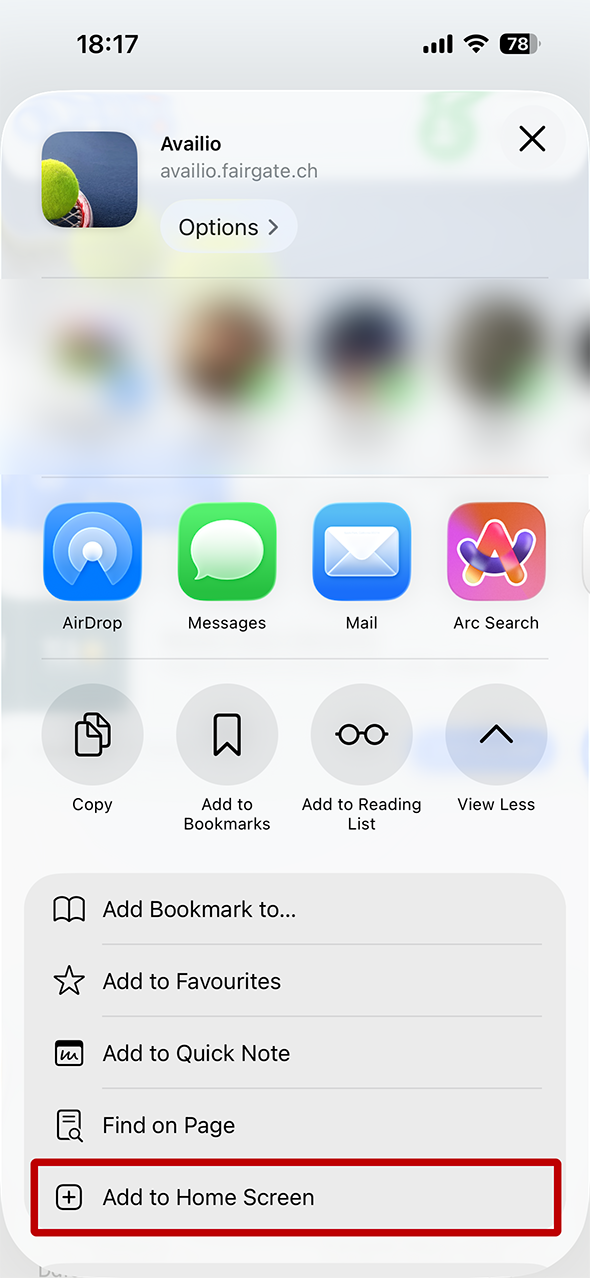Select Add to Favourites

point(295,981)
